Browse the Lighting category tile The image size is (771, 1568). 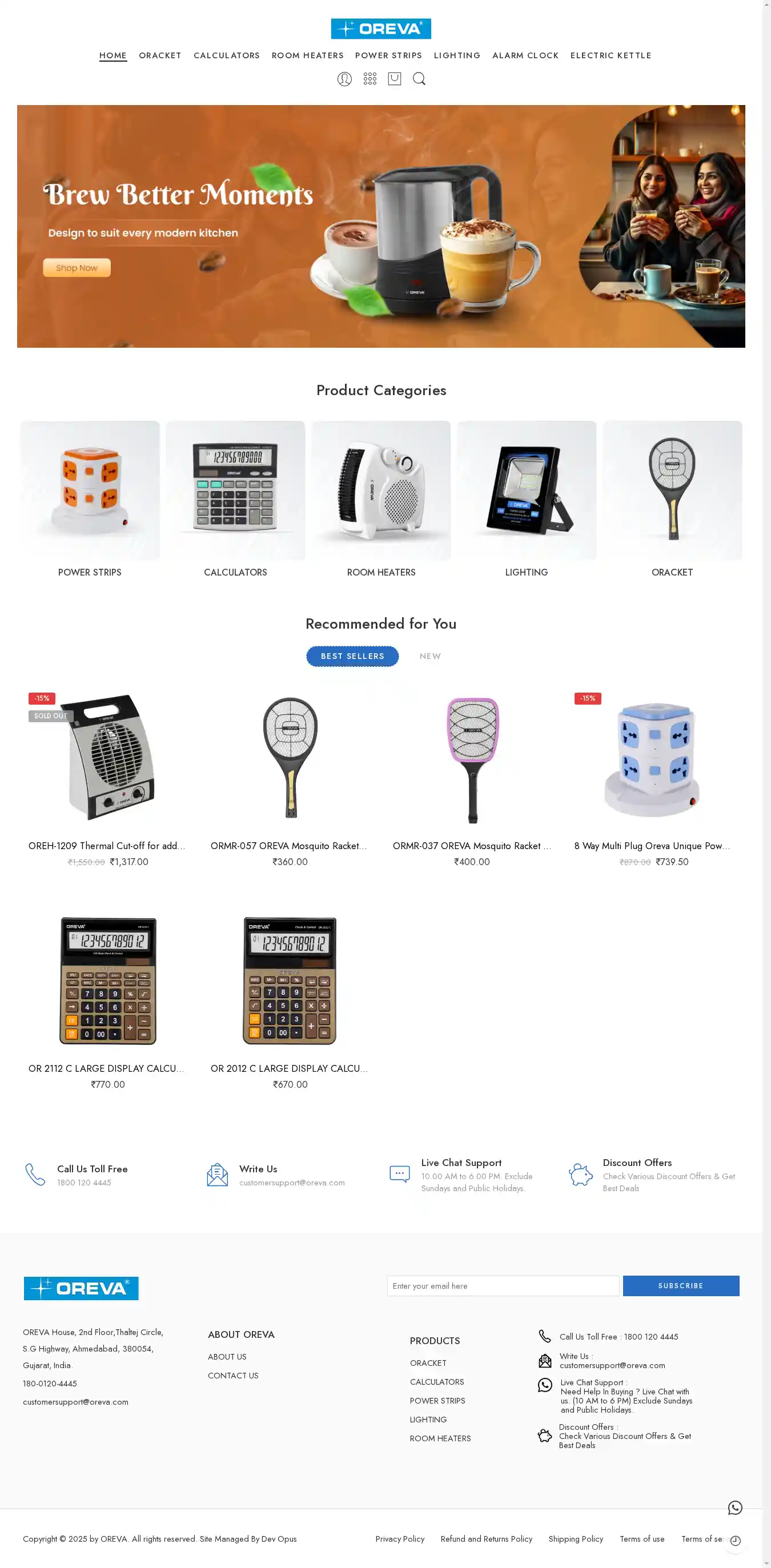[526, 490]
